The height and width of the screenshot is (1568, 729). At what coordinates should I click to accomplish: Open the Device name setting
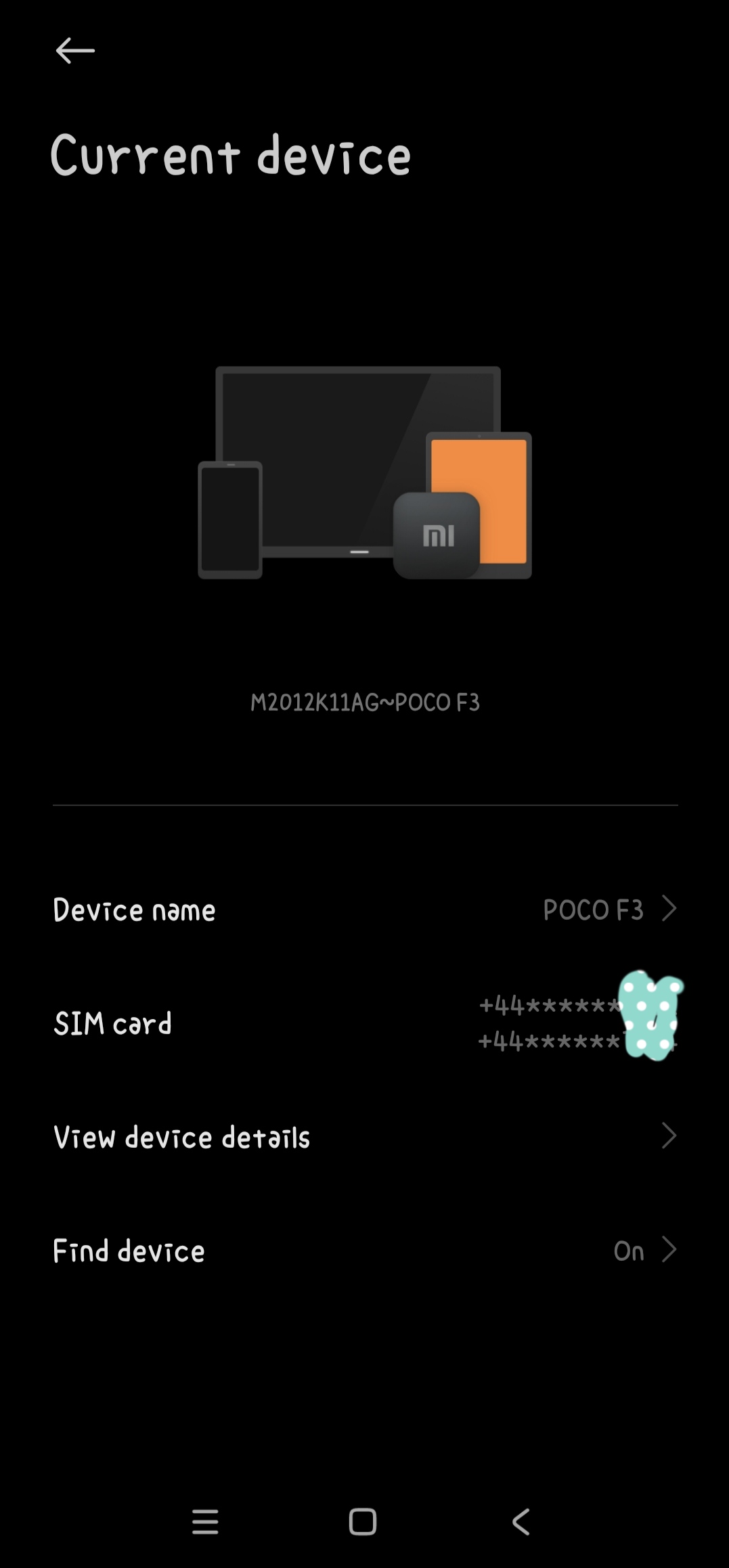(x=366, y=910)
